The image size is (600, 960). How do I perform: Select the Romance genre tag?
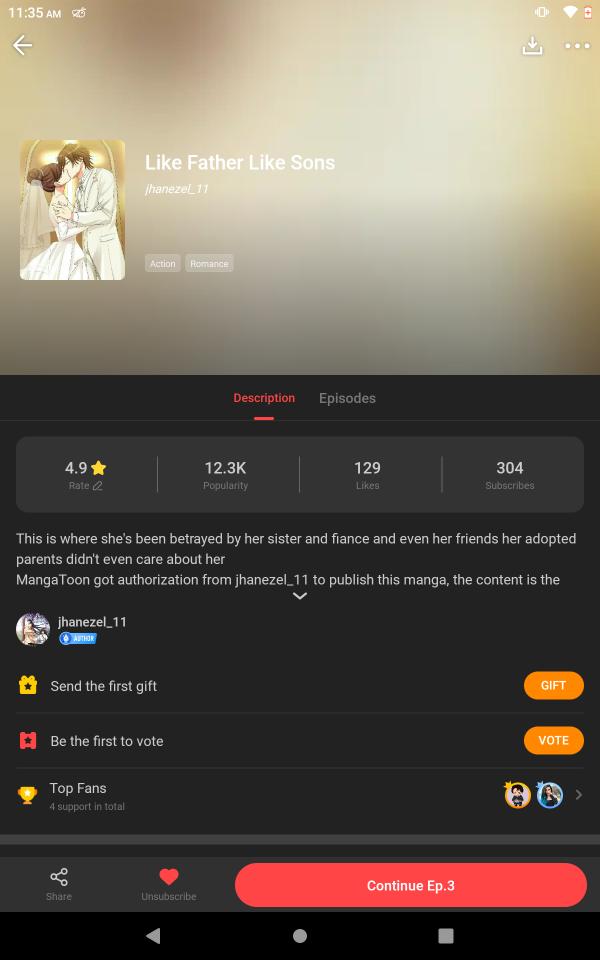[x=209, y=264]
